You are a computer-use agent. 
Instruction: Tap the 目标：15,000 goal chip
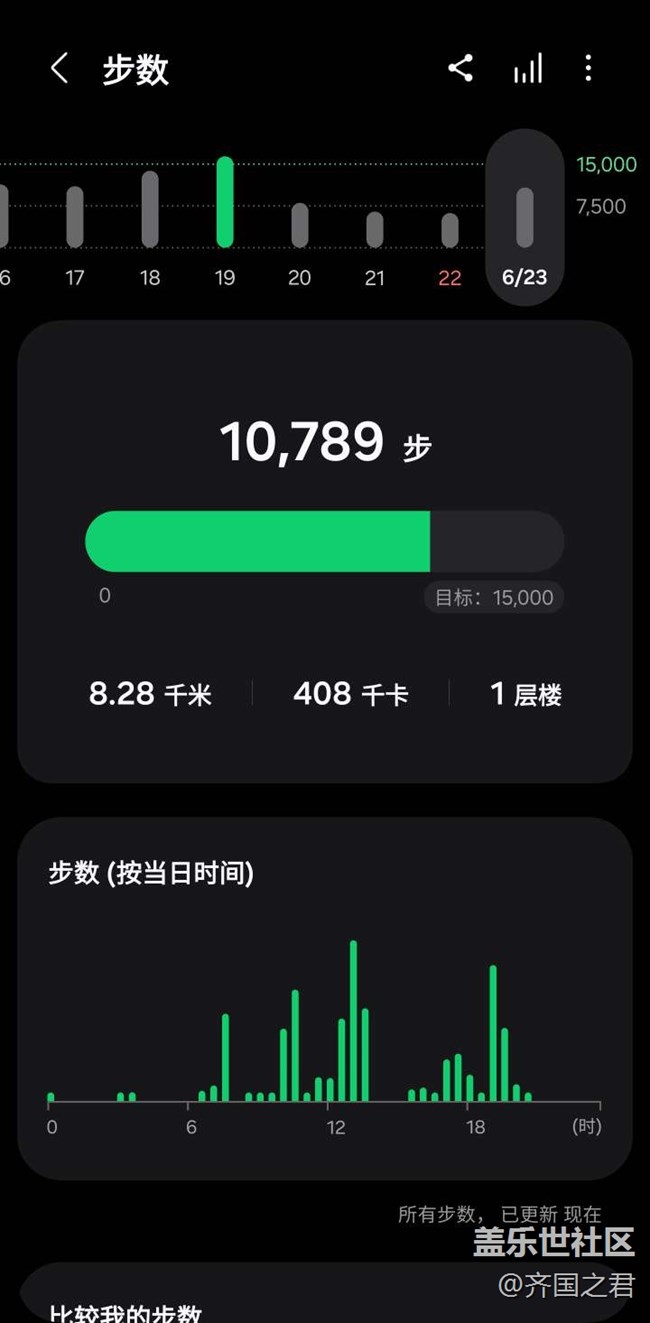[x=494, y=597]
